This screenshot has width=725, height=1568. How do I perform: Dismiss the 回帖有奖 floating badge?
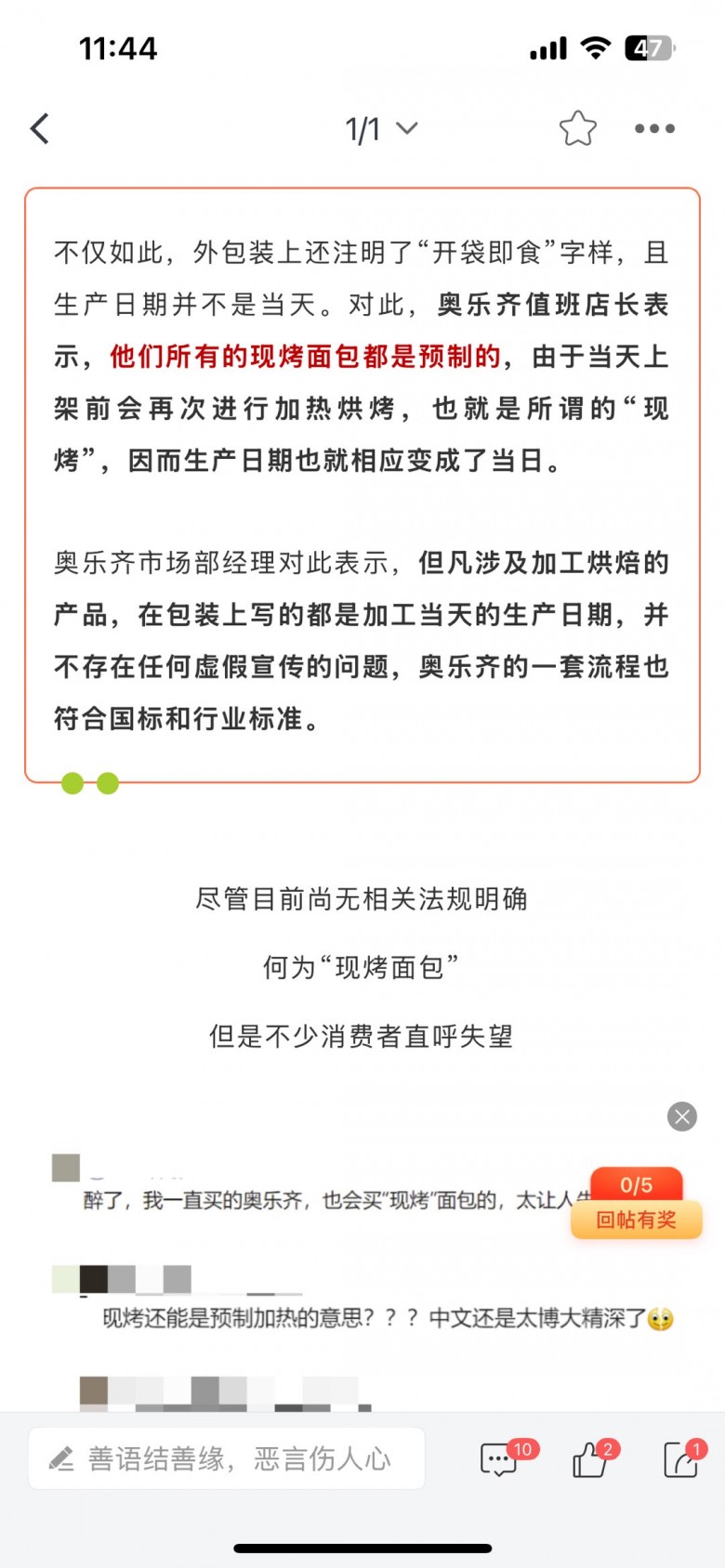click(x=681, y=1117)
